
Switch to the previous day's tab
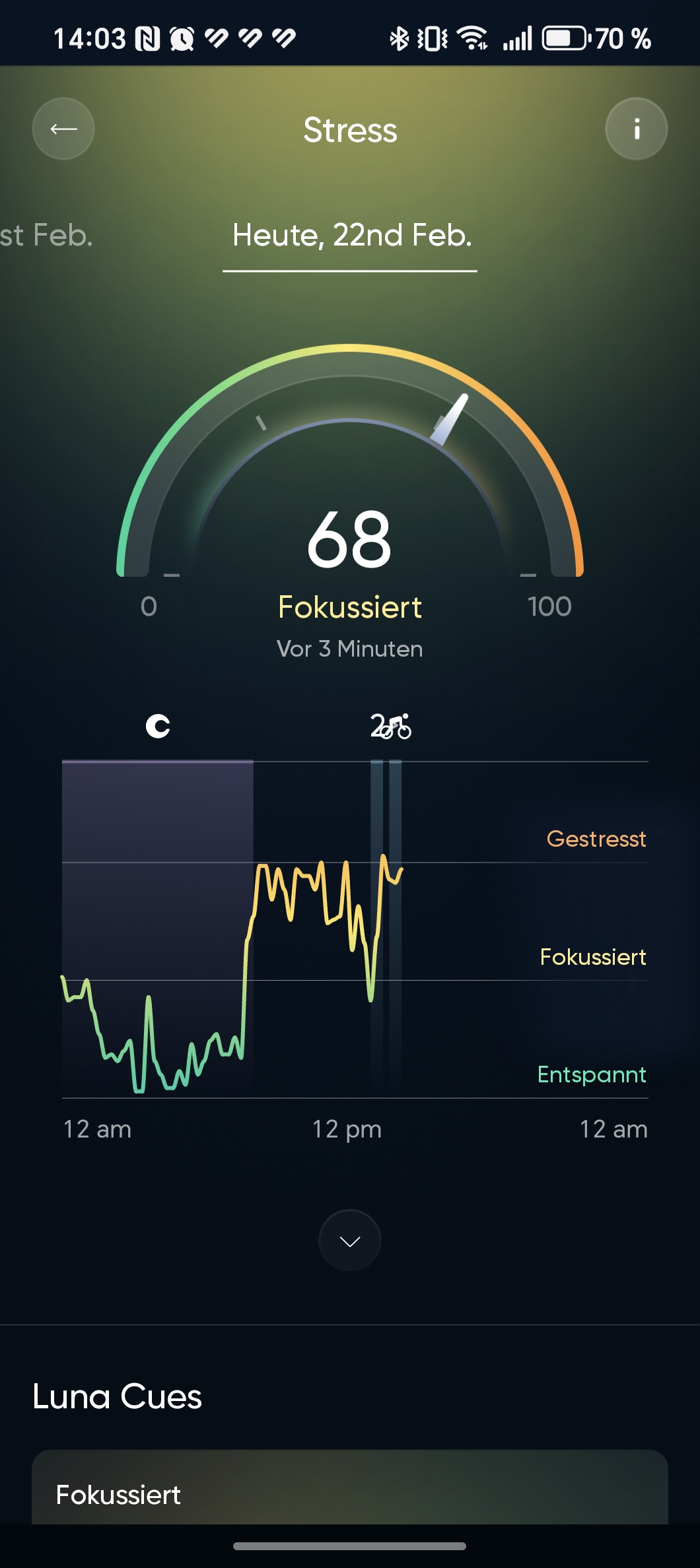coord(46,236)
